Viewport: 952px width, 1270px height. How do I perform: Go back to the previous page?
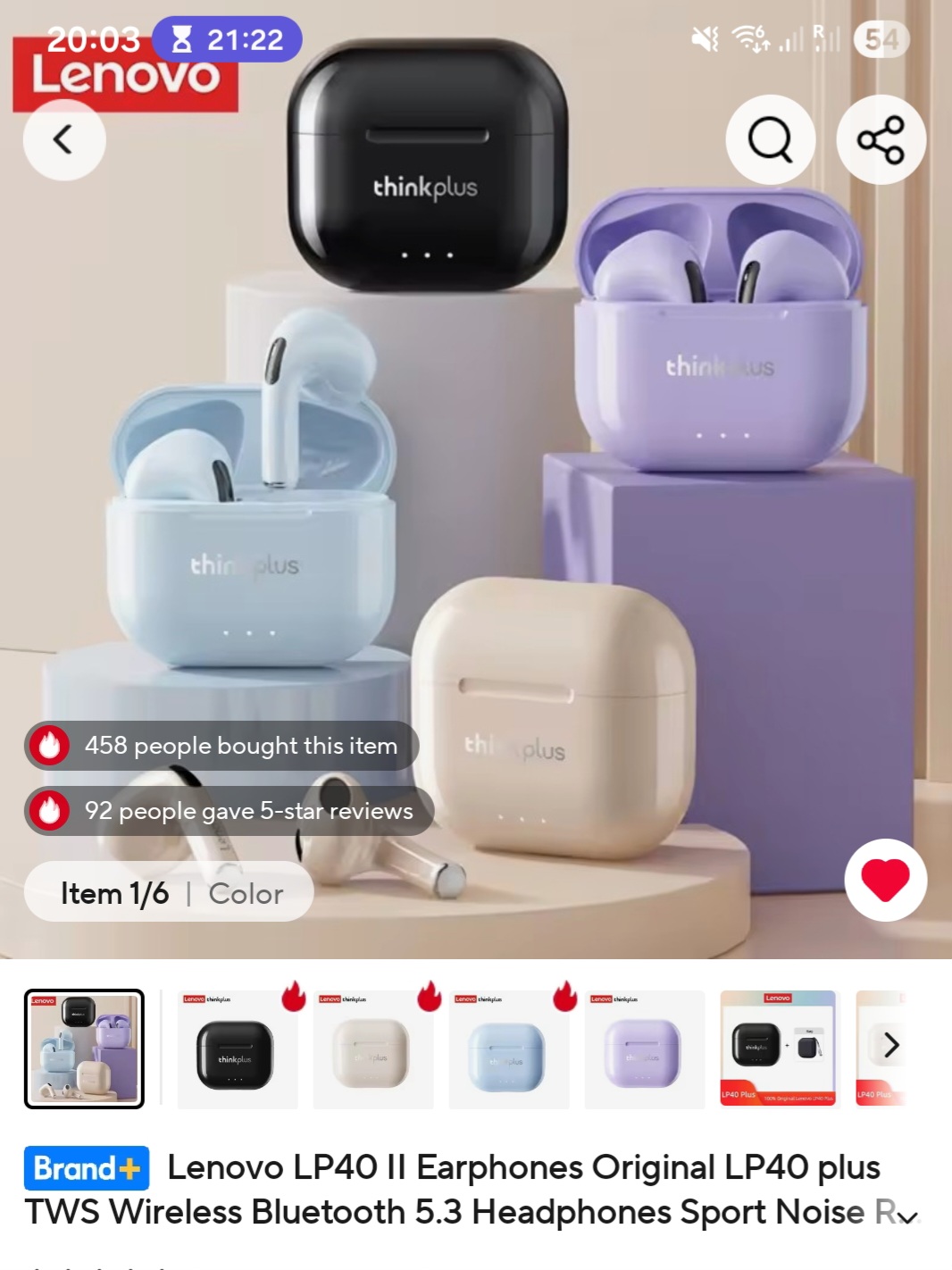click(63, 140)
